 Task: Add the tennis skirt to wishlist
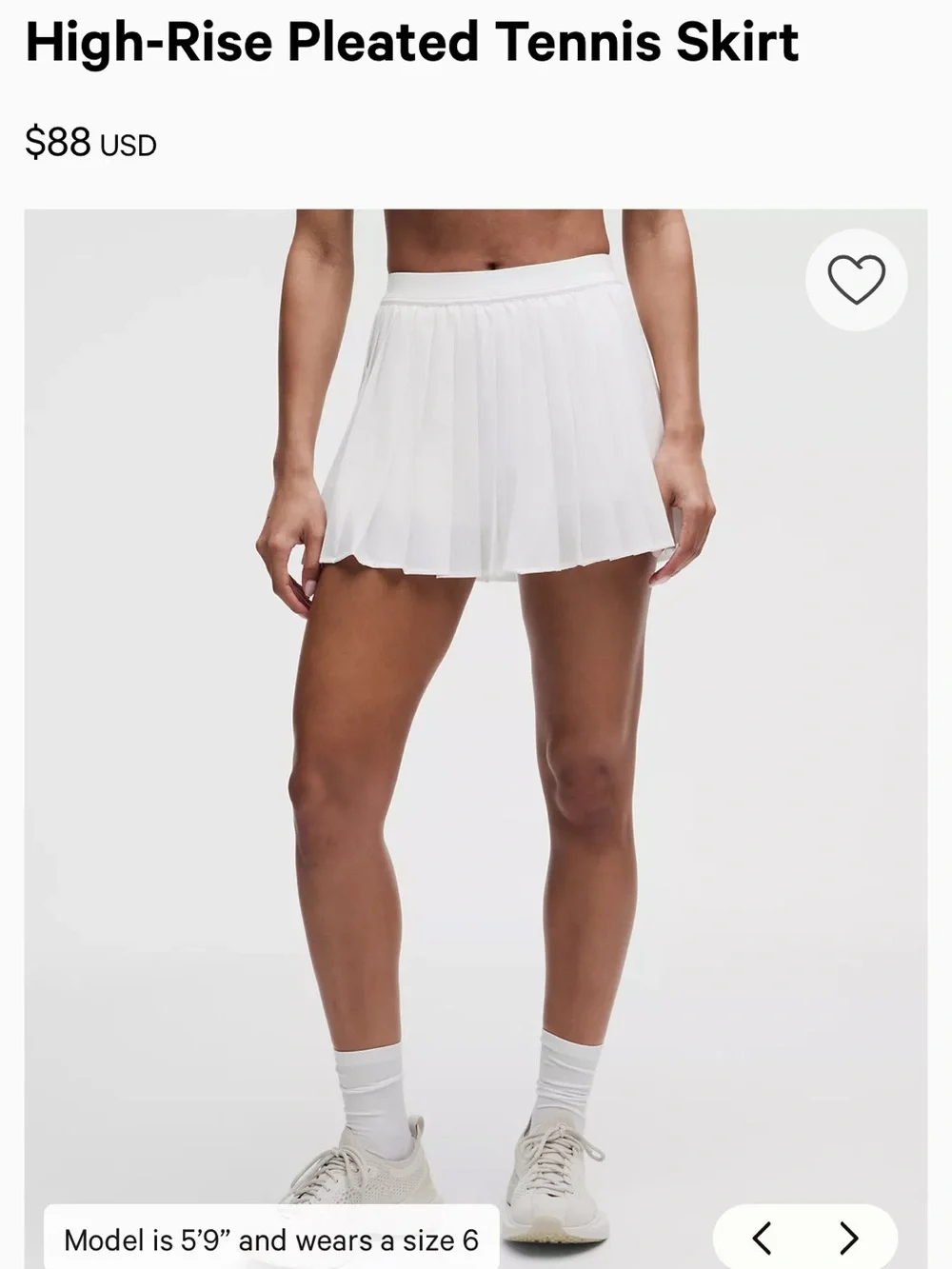(x=856, y=280)
